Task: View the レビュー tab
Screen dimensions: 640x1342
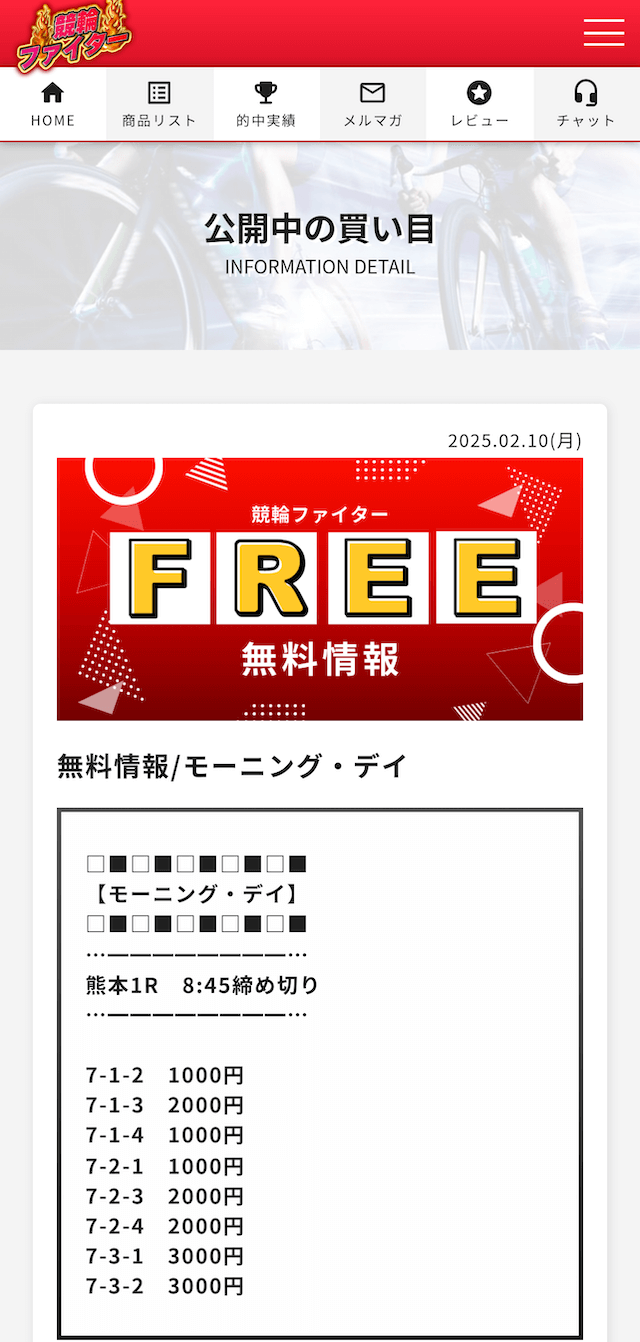Action: point(480,104)
